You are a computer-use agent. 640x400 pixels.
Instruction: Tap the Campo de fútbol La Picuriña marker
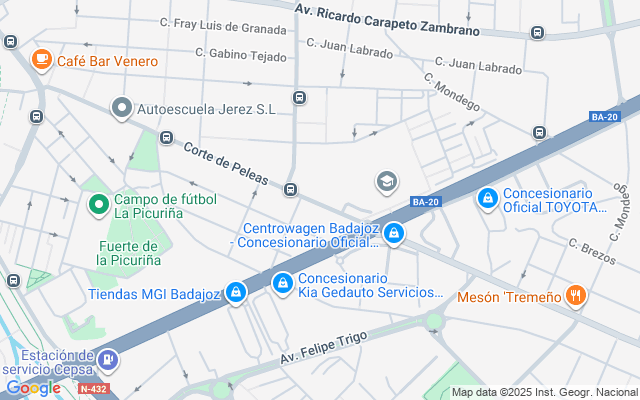(x=99, y=205)
